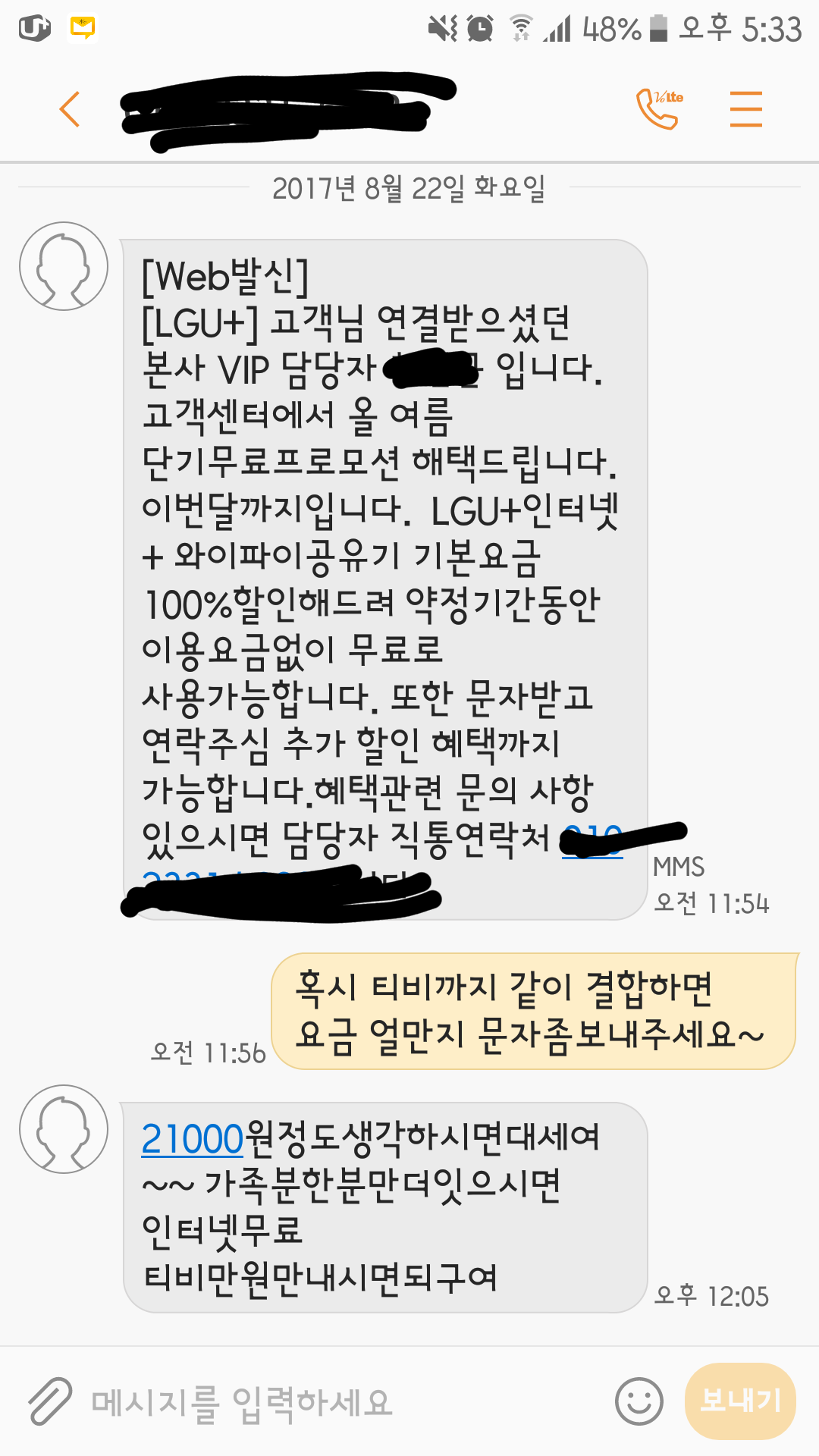819x1456 pixels.
Task: Send the message with 보내기 button
Action: [739, 1401]
